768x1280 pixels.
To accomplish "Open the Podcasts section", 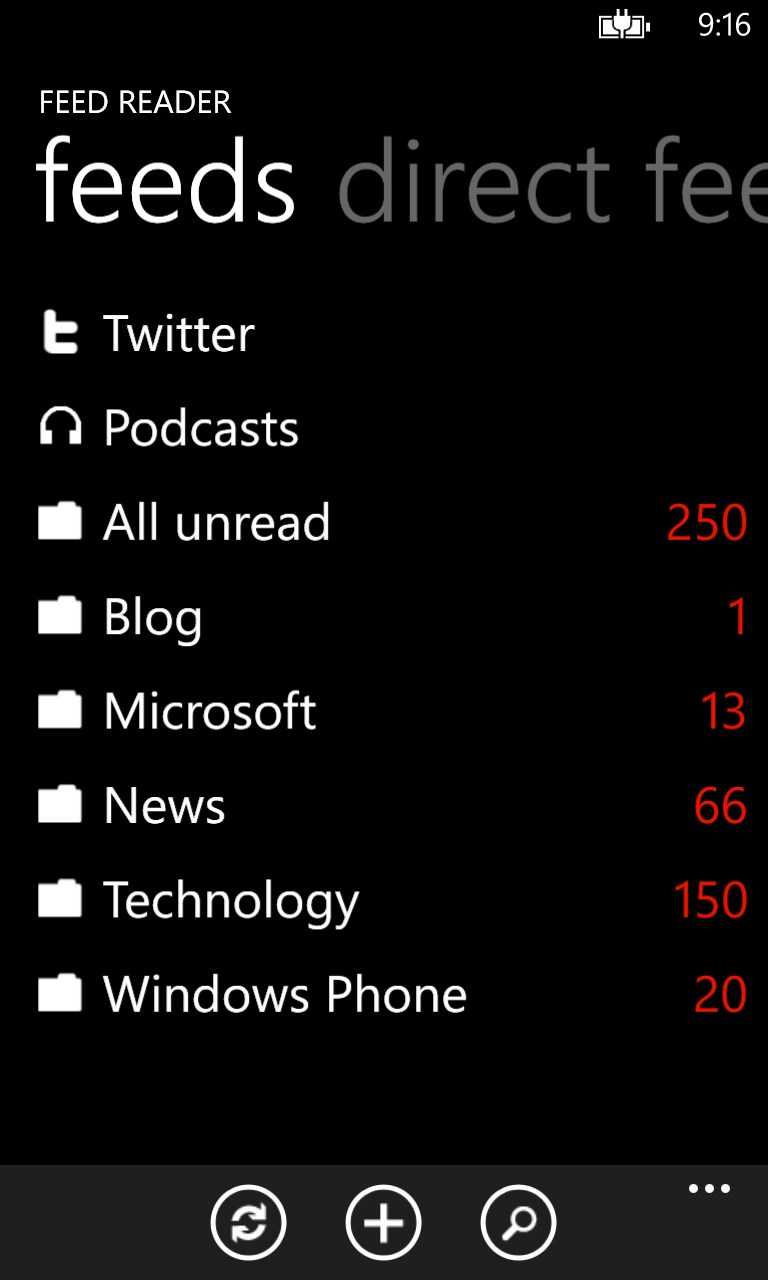I will 200,428.
